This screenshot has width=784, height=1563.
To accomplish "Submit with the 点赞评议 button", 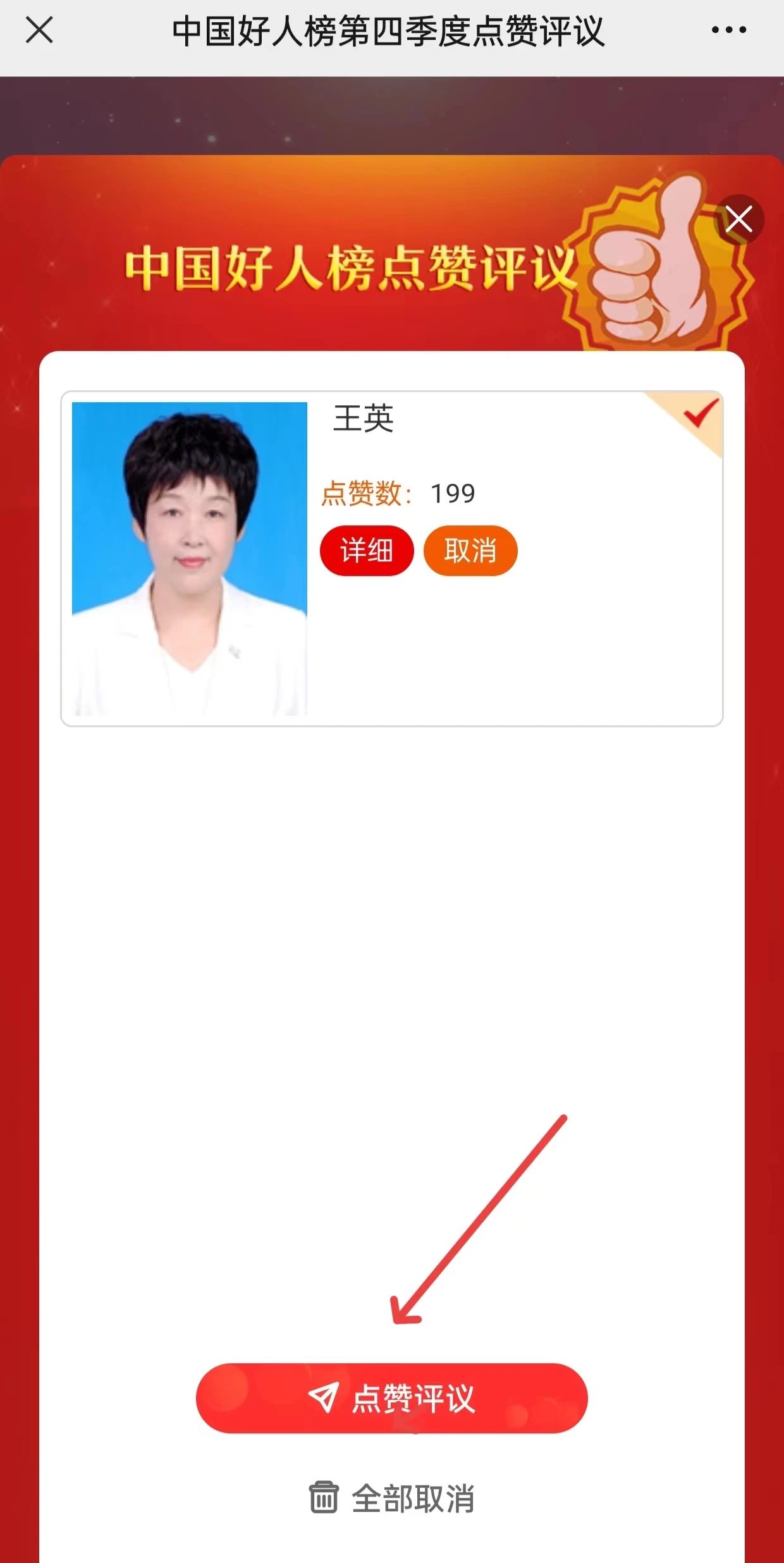I will point(392,1398).
